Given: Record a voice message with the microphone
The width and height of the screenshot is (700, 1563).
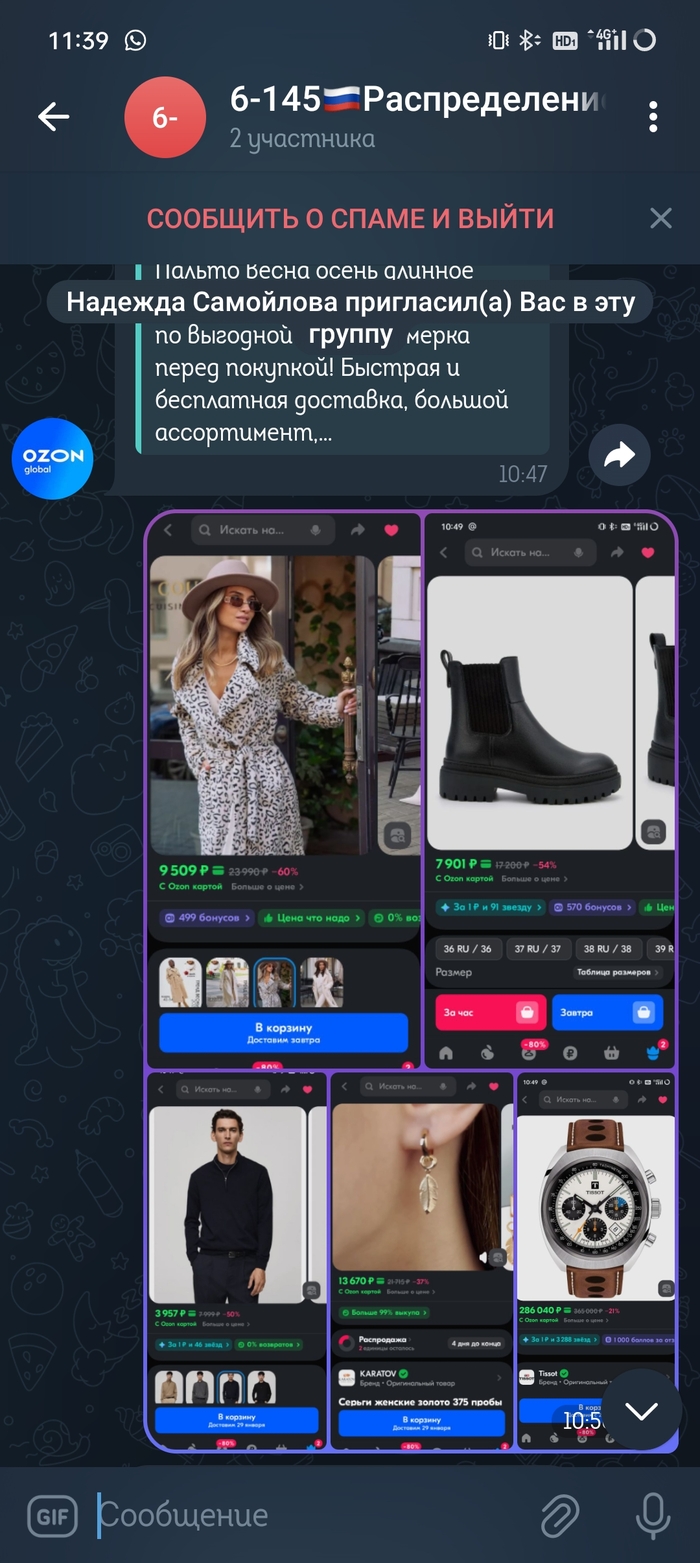Looking at the screenshot, I should click(653, 1515).
